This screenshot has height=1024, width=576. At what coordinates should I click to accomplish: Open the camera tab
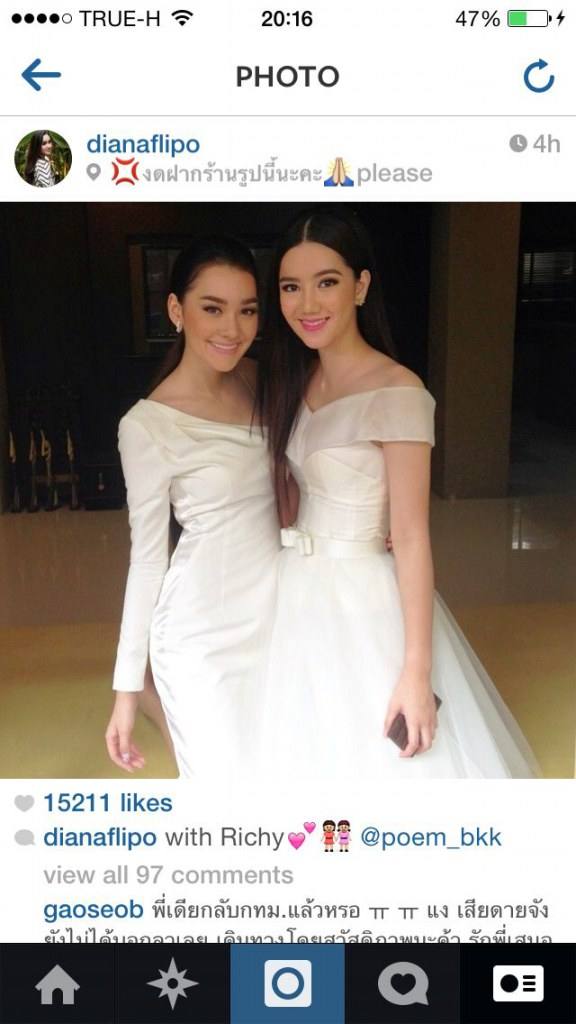tap(287, 984)
